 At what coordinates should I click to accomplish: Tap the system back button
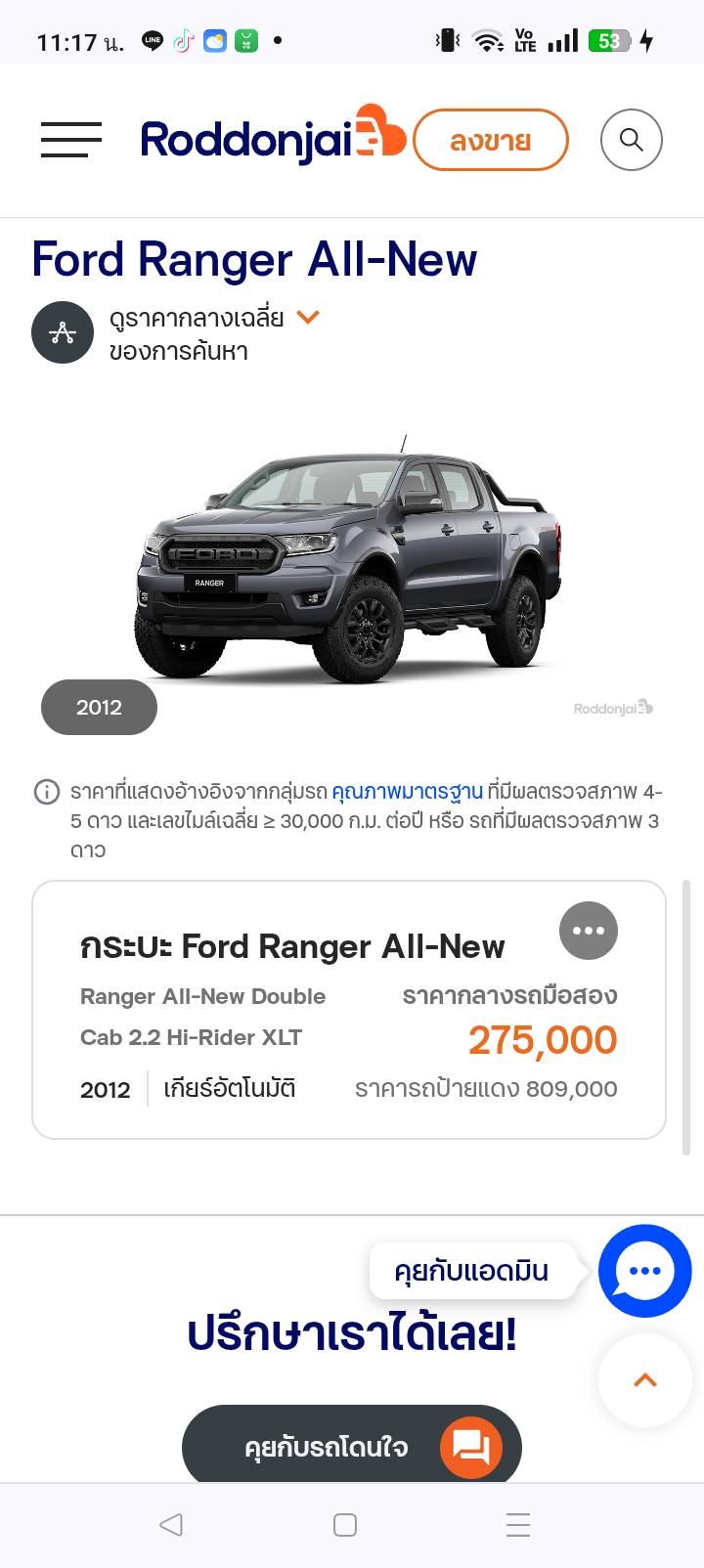coord(171,1524)
